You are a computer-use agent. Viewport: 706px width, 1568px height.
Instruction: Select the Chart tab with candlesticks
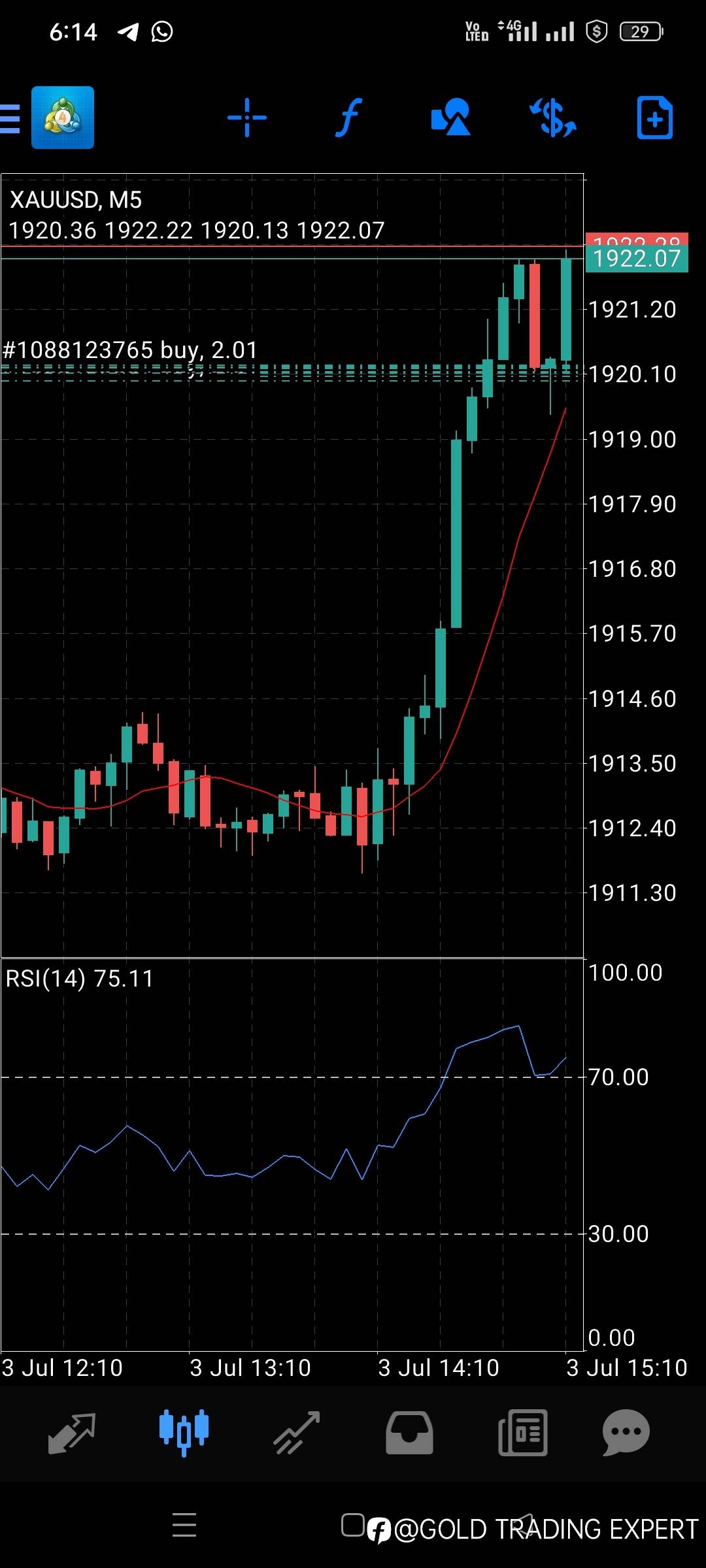tap(184, 1432)
